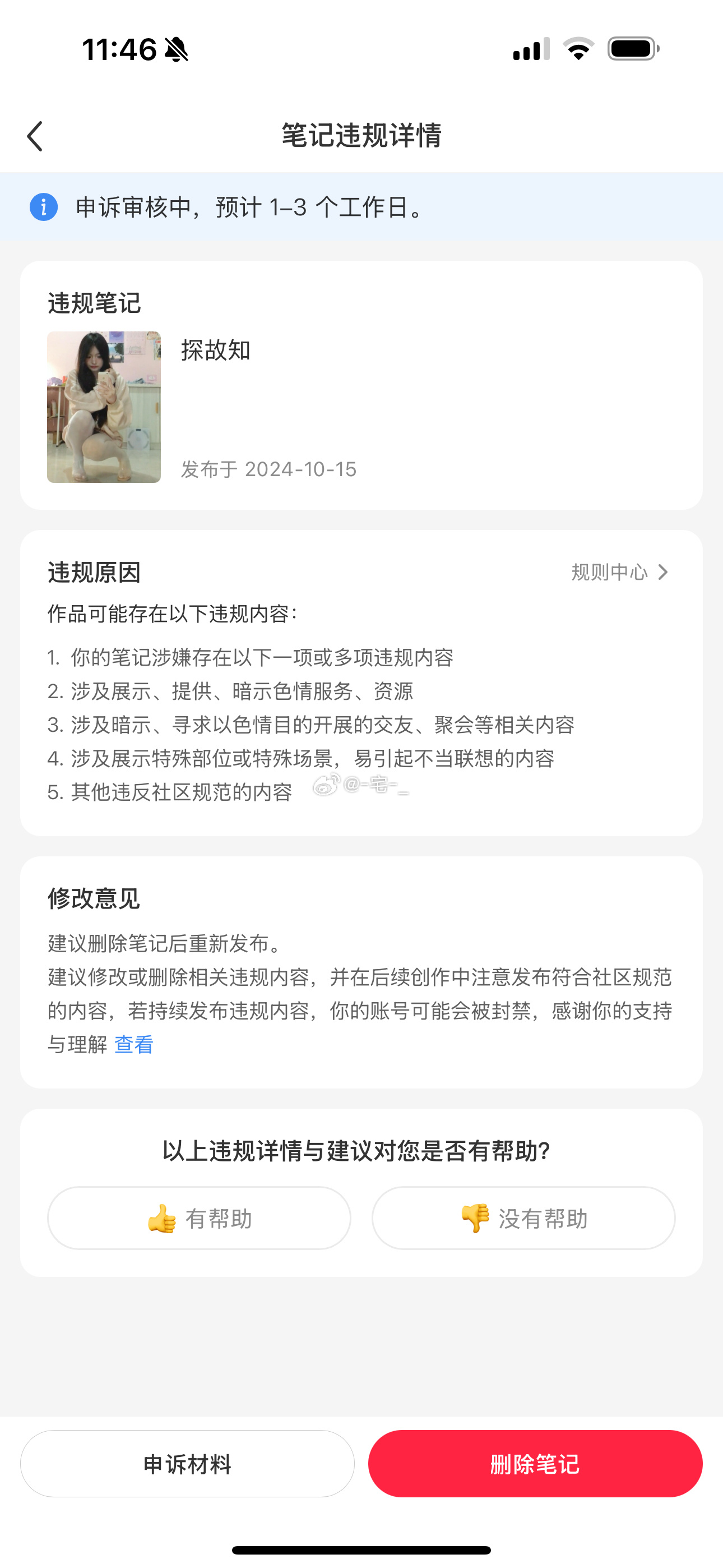The height and width of the screenshot is (1568, 723).
Task: Mark the details as 有帮助
Action: point(199,1219)
